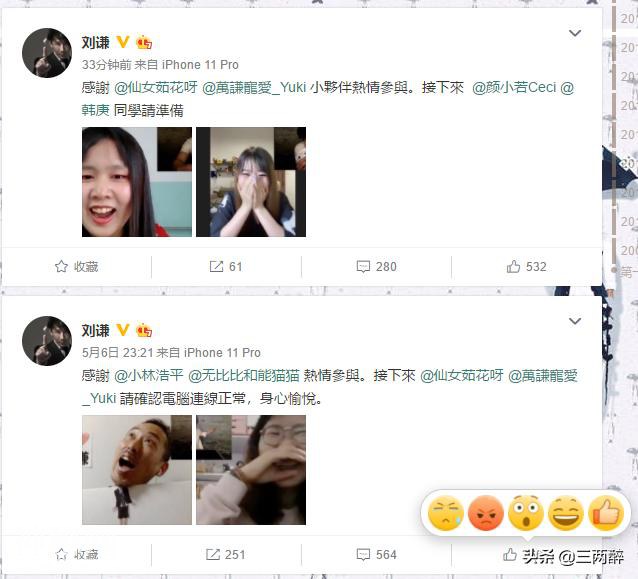638x579 pixels.
Task: Choose the thumbs-up reaction emoji
Action: [606, 514]
